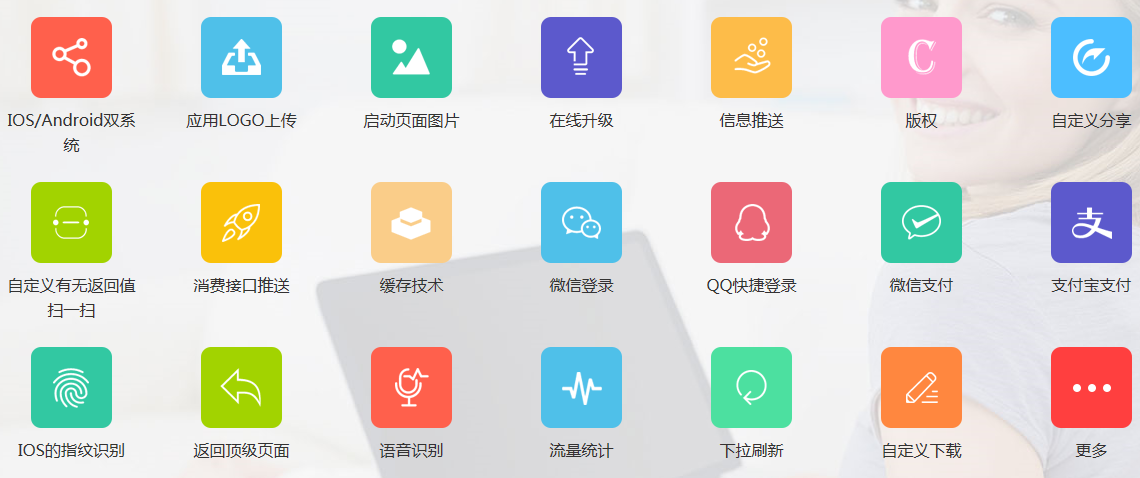Tap the 在线升级 icon
This screenshot has width=1140, height=478.
click(x=581, y=57)
